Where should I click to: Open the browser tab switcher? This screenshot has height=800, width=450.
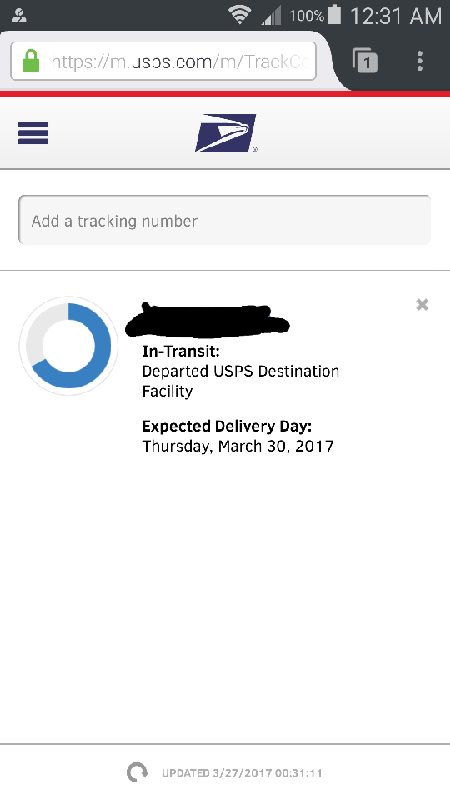tap(365, 61)
